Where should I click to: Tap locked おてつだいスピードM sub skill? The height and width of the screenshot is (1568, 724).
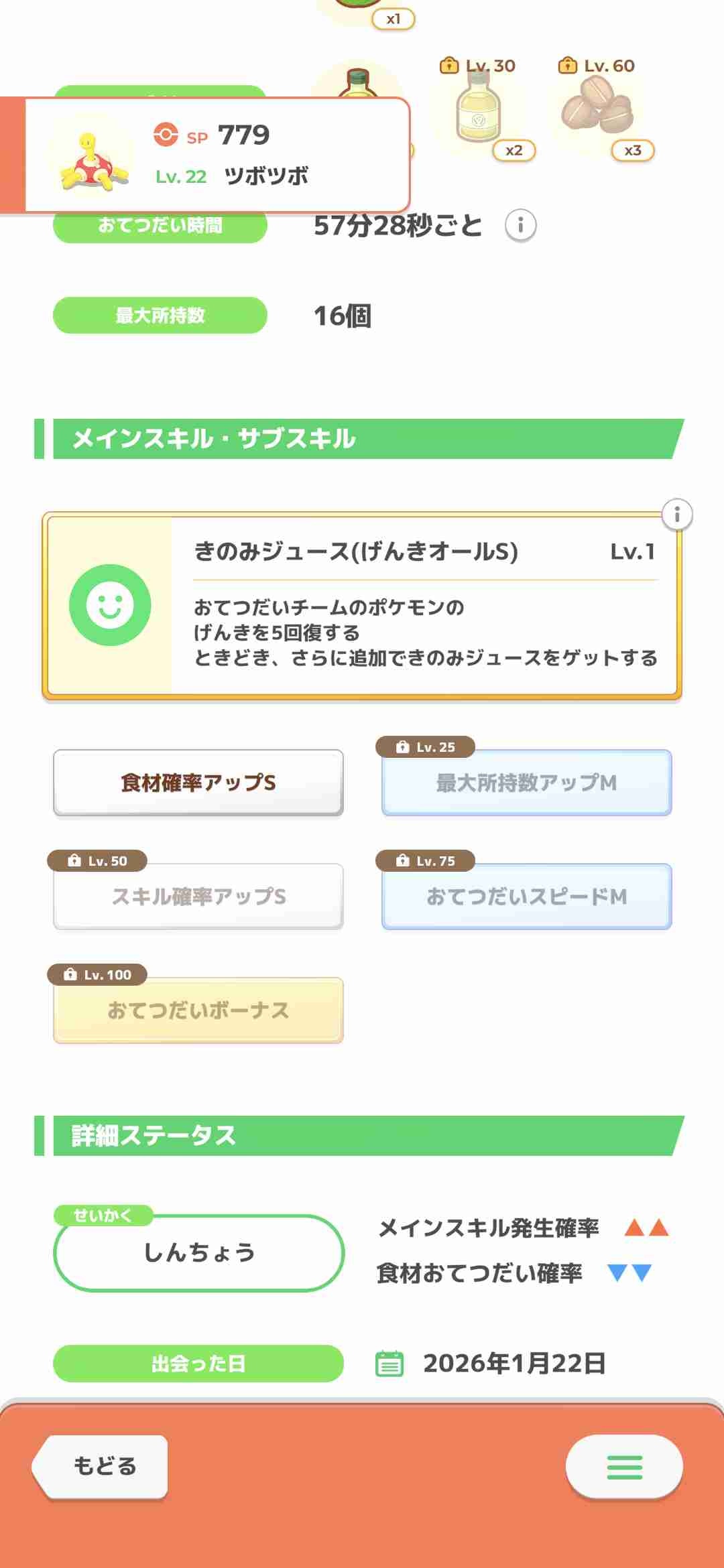click(x=527, y=897)
